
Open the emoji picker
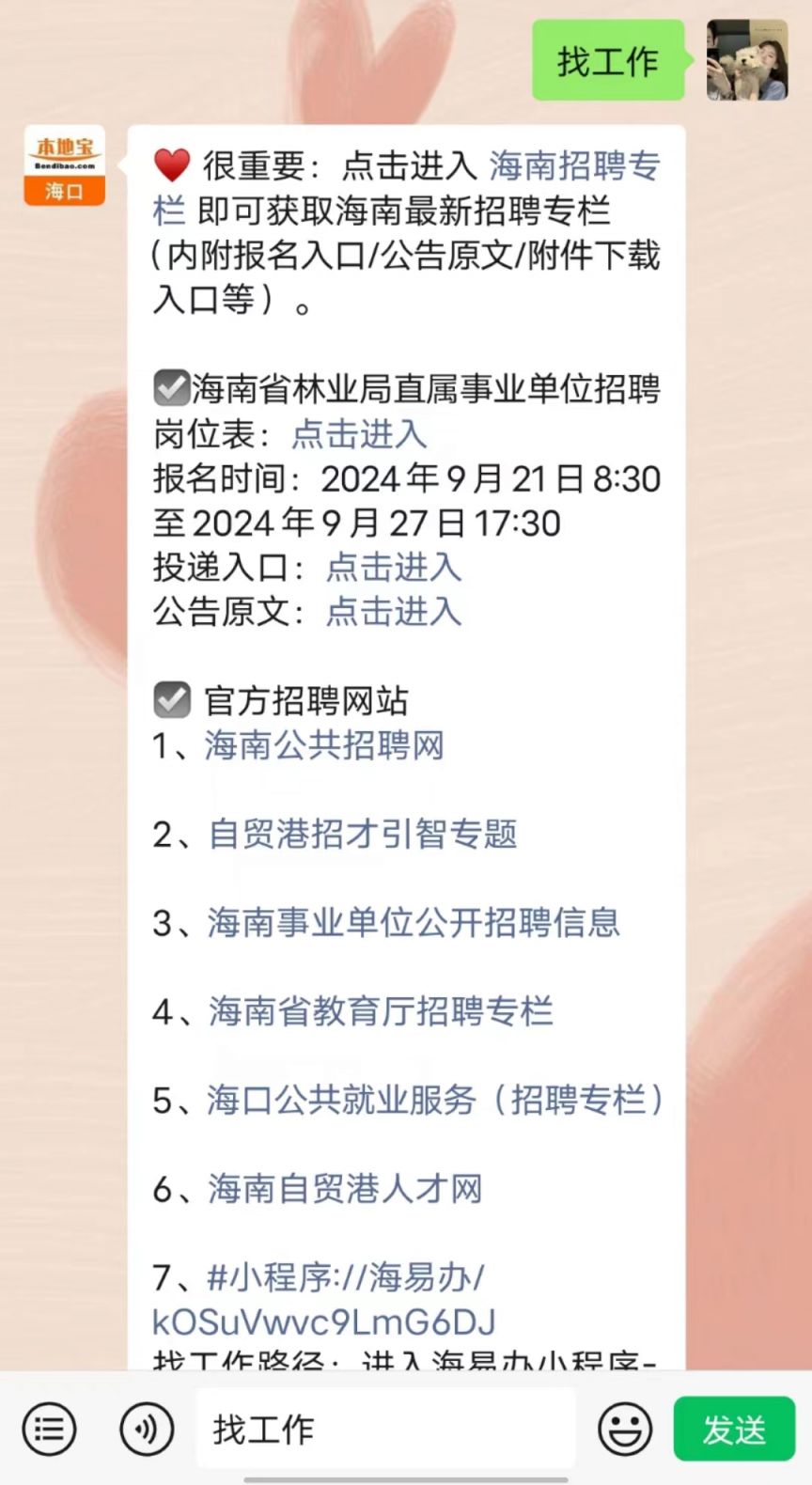pos(625,1430)
